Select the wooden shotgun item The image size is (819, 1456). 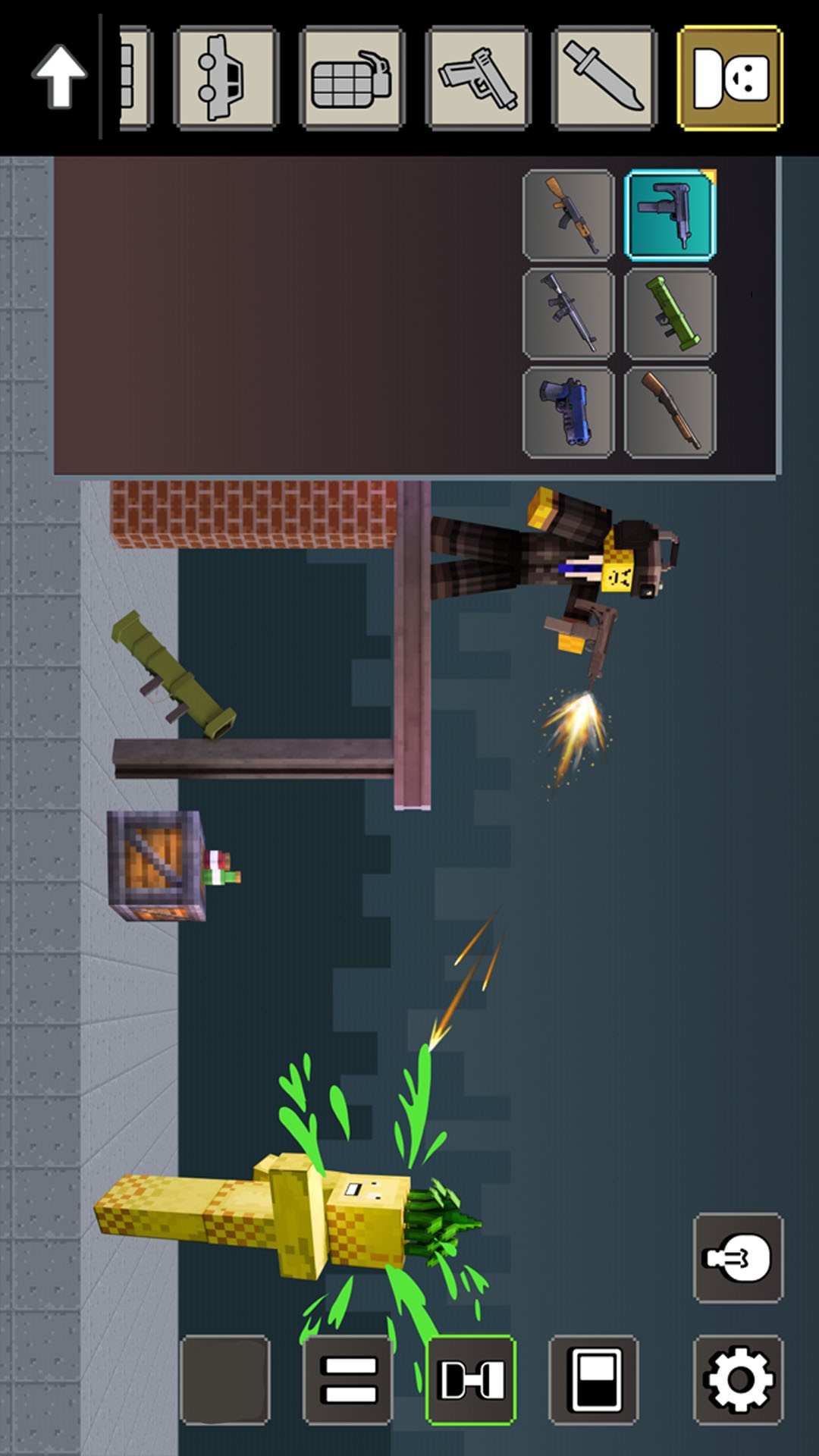coord(670,413)
